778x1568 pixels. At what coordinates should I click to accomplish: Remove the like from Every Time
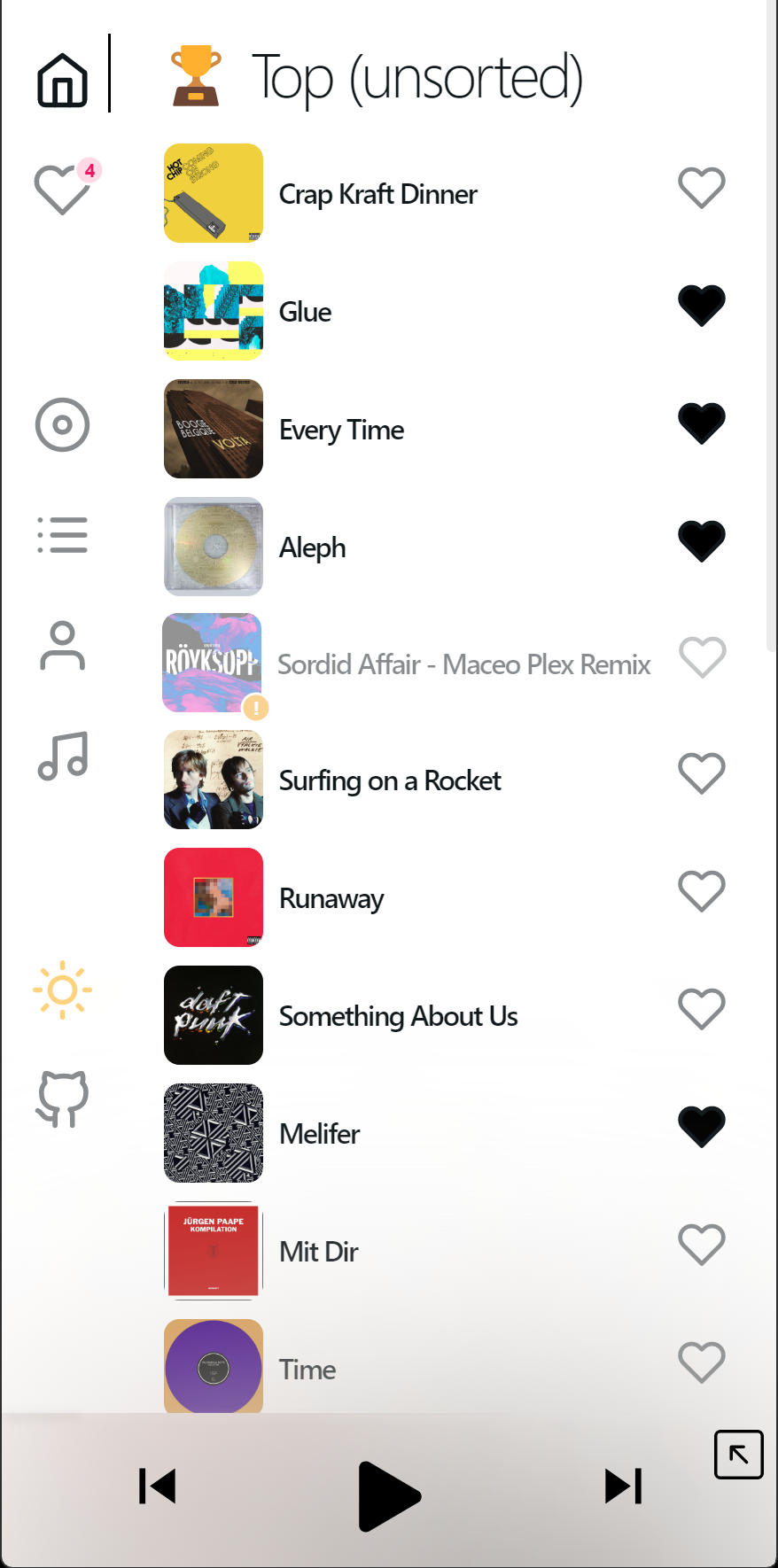click(x=702, y=423)
